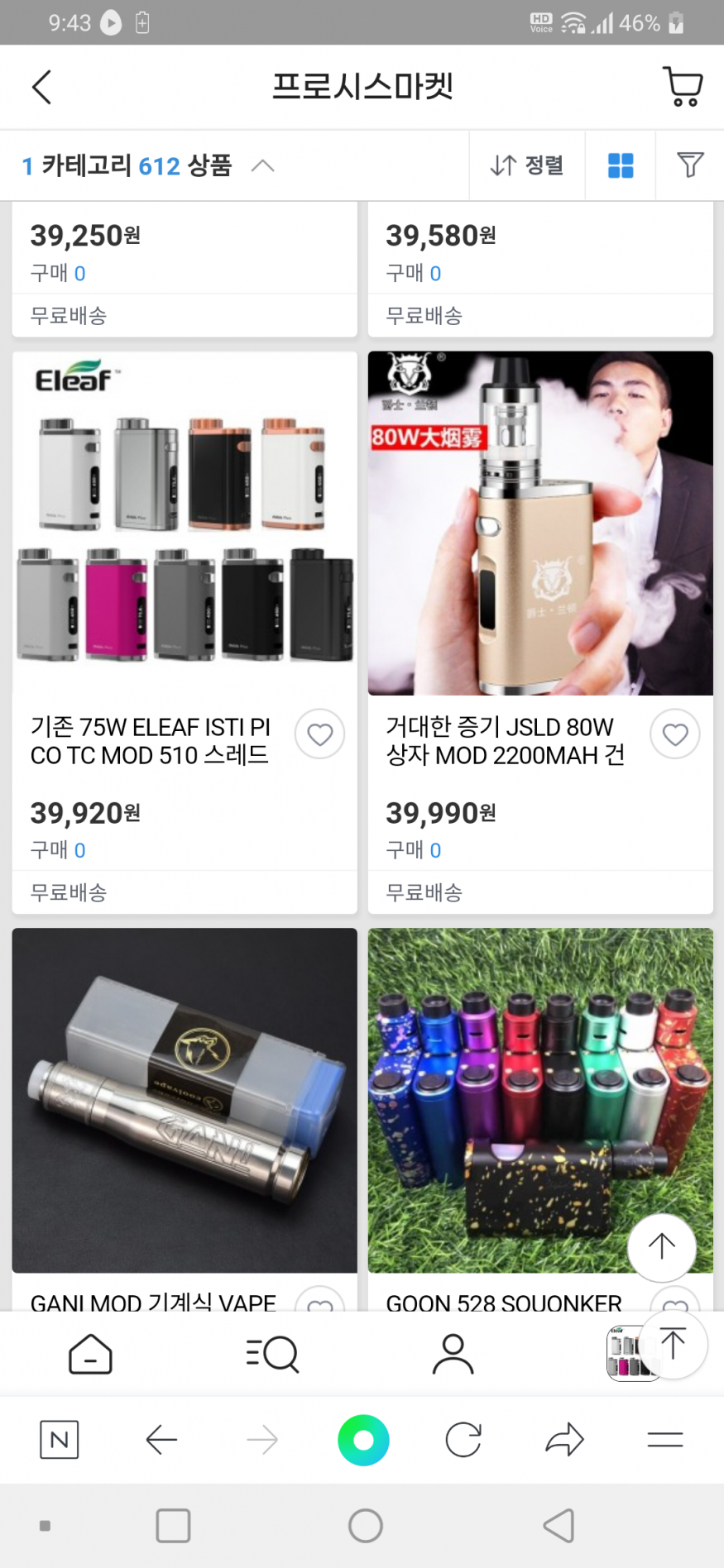The height and width of the screenshot is (1568, 724).
Task: Open the 정렬 sort options
Action: 527,165
